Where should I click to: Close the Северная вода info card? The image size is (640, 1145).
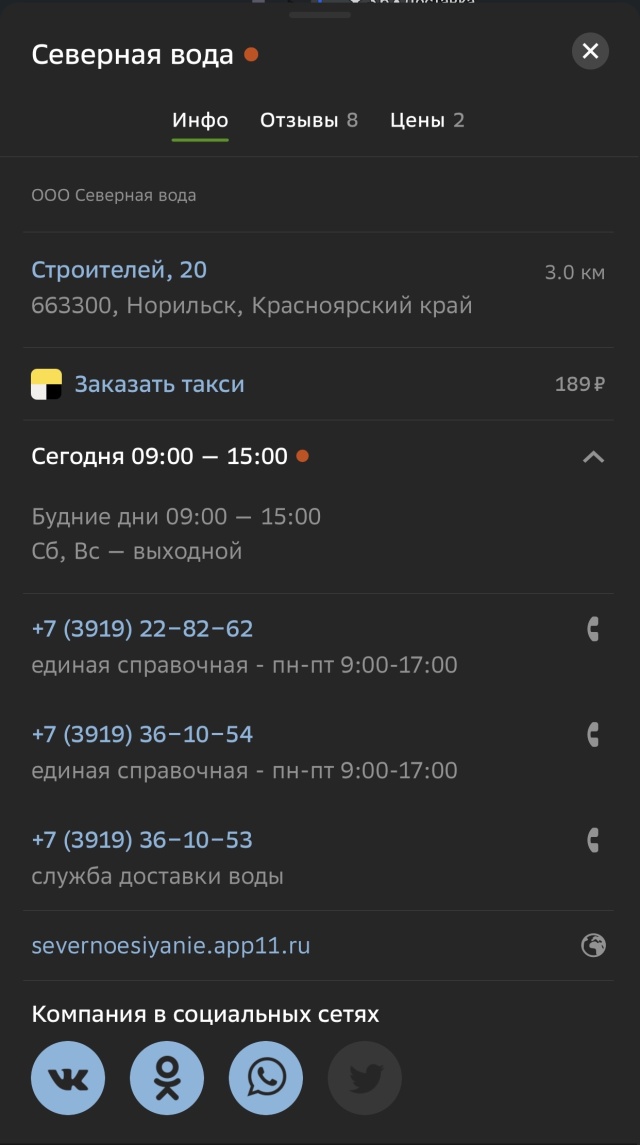coord(590,51)
